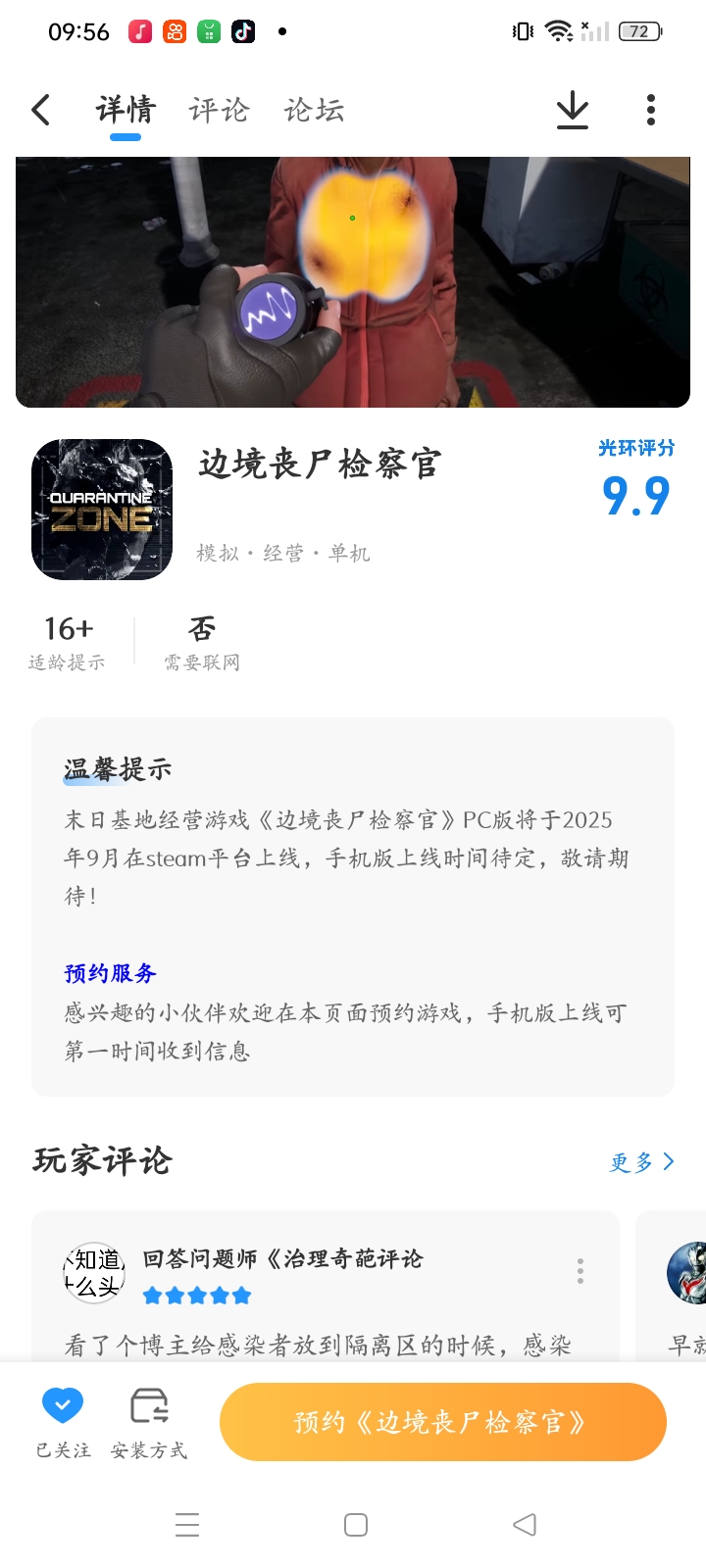This screenshot has width=706, height=1568.
Task: Open the game screenshot preview
Action: coord(353,282)
